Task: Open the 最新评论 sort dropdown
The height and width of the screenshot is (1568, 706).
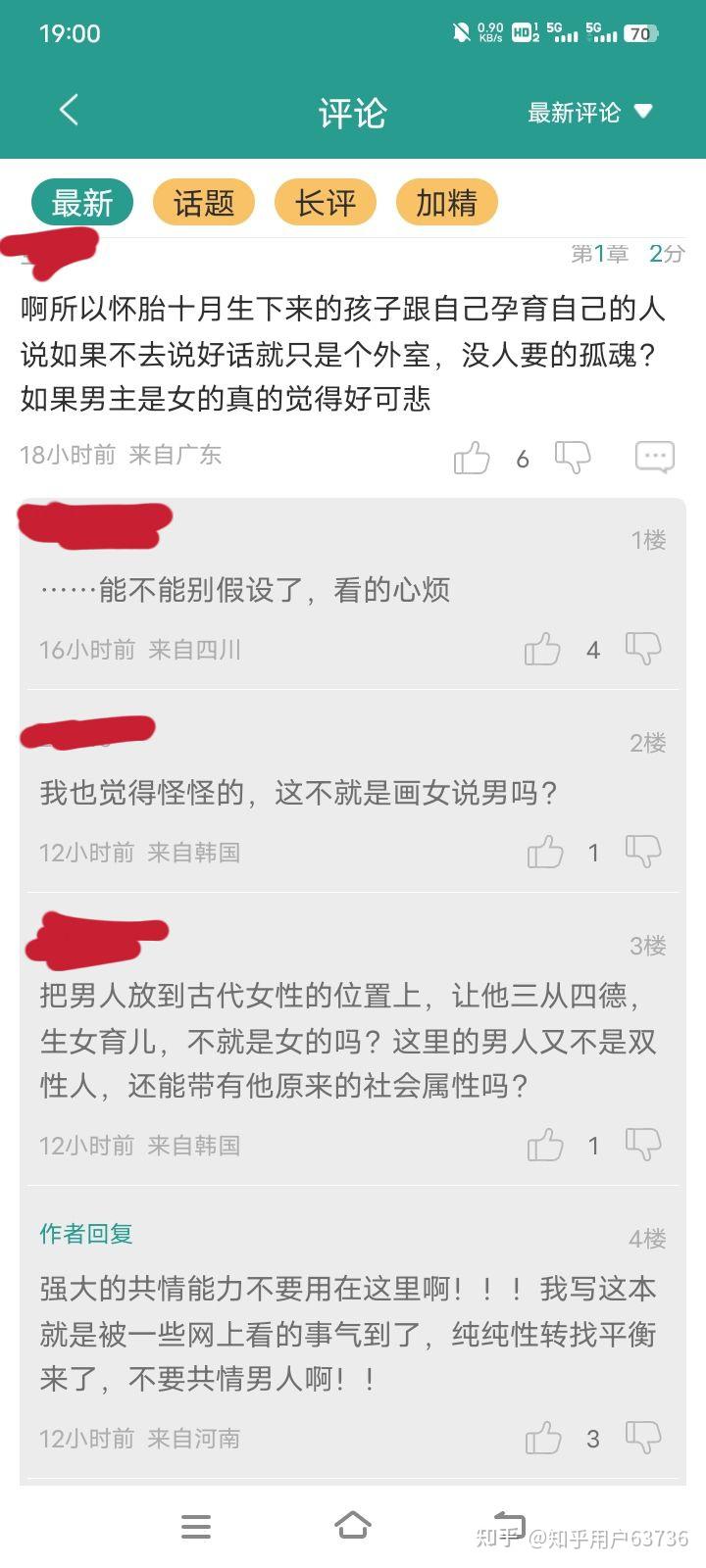Action: coord(589,112)
